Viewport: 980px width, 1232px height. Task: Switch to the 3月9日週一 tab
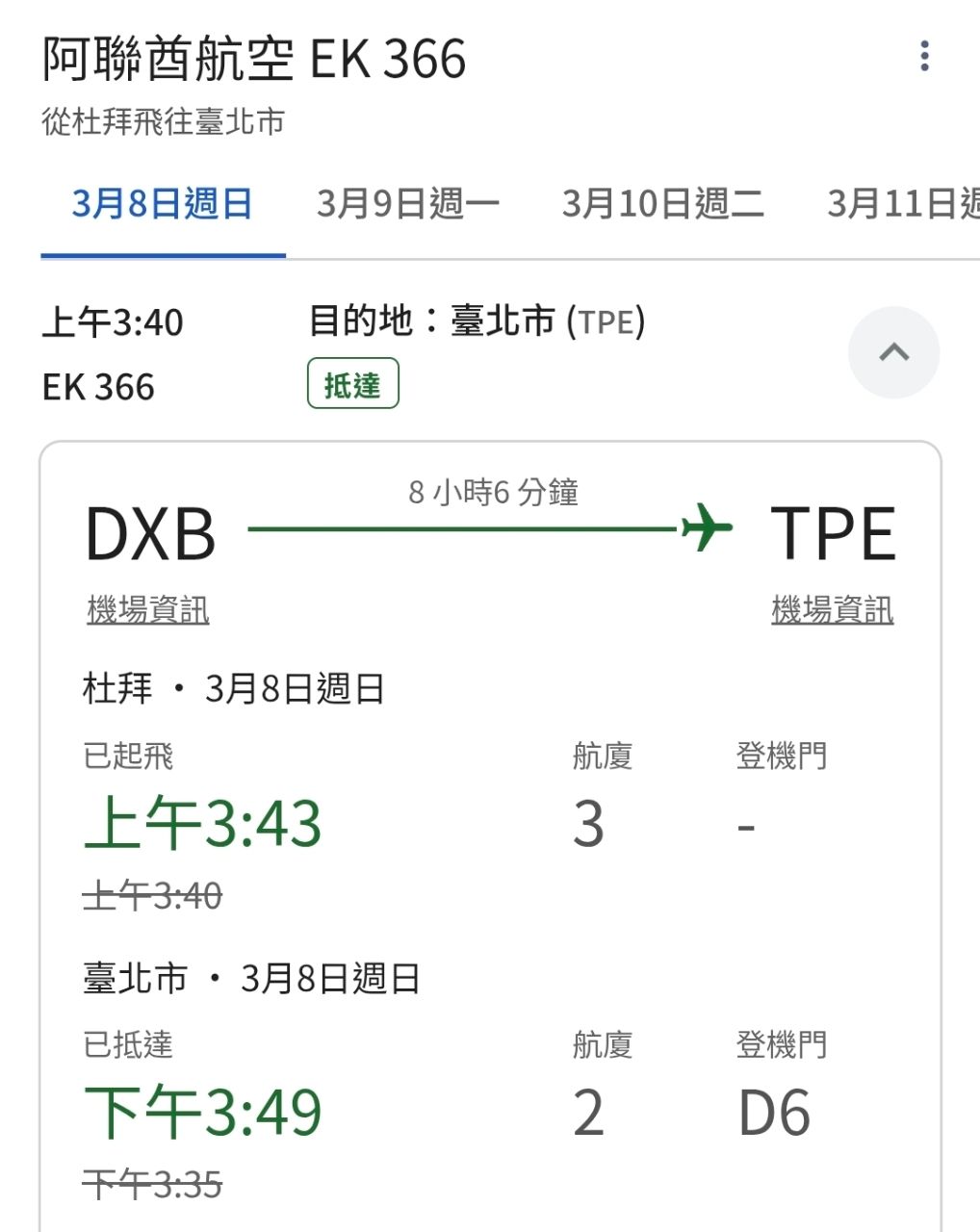pyautogui.click(x=408, y=203)
